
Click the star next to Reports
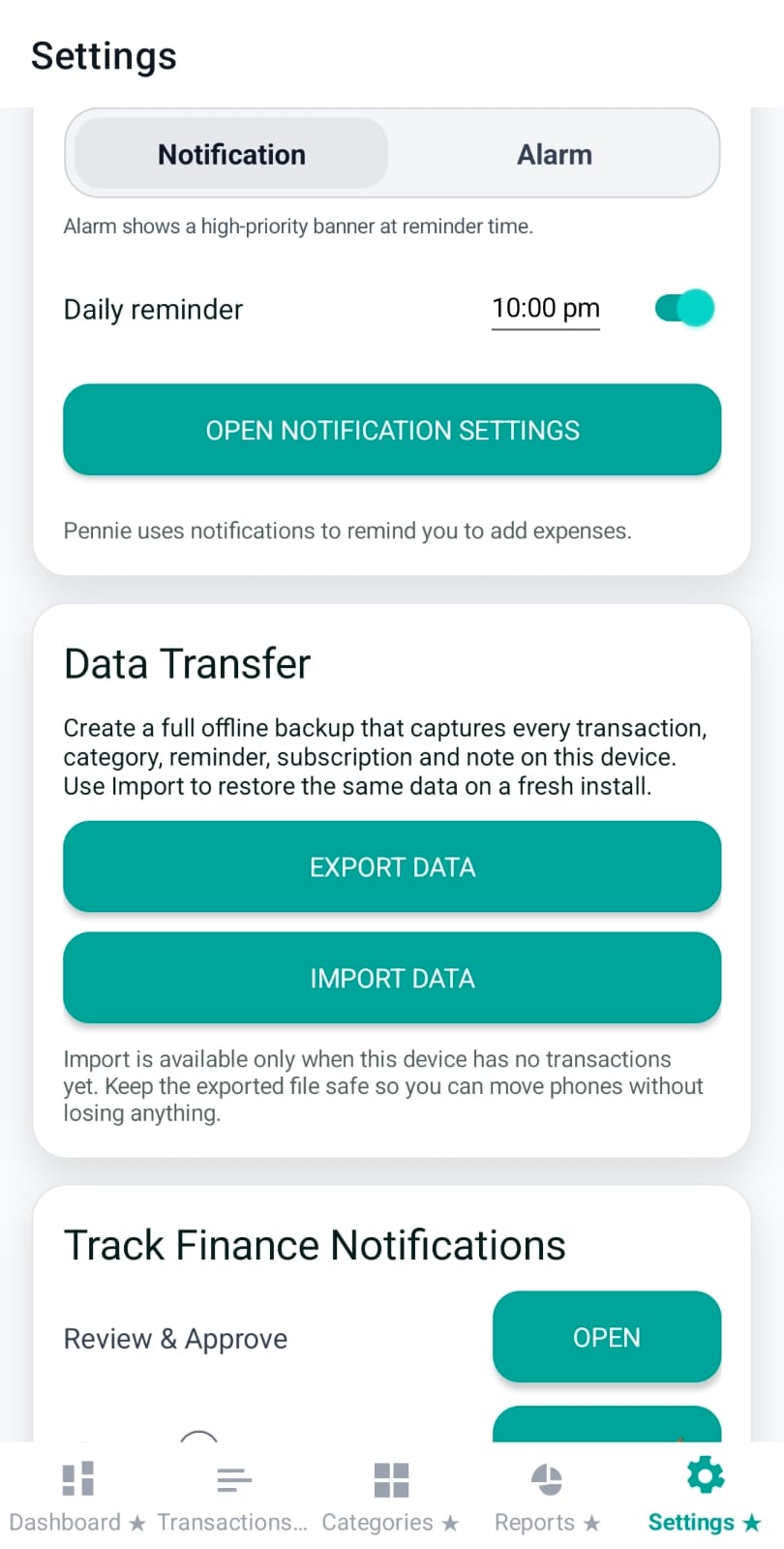click(x=592, y=1522)
